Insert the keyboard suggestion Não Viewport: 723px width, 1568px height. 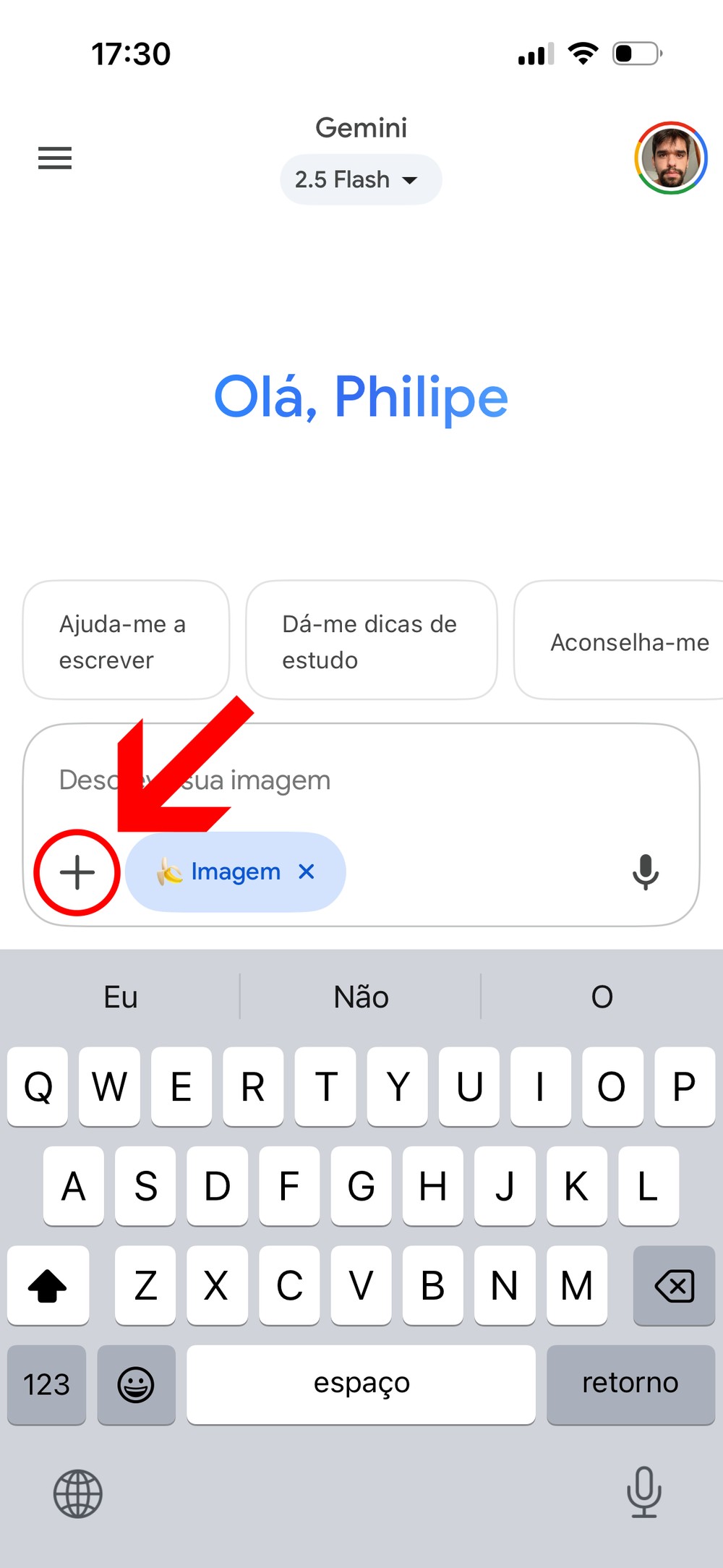point(361,997)
